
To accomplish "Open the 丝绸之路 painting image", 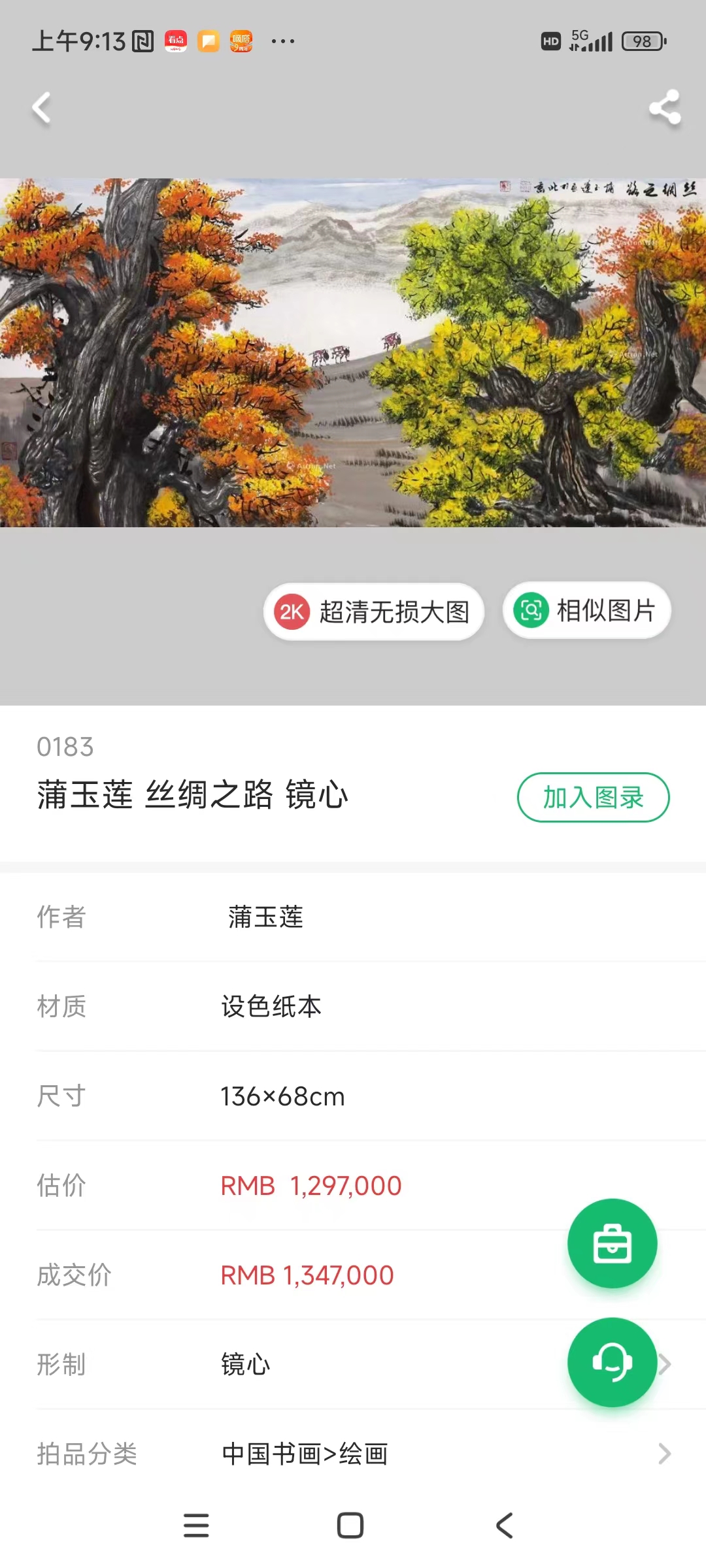I will tap(353, 353).
